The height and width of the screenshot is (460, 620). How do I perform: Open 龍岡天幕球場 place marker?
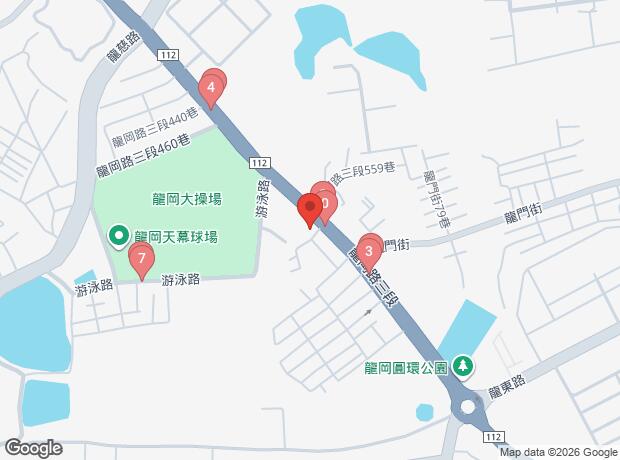pos(118,236)
